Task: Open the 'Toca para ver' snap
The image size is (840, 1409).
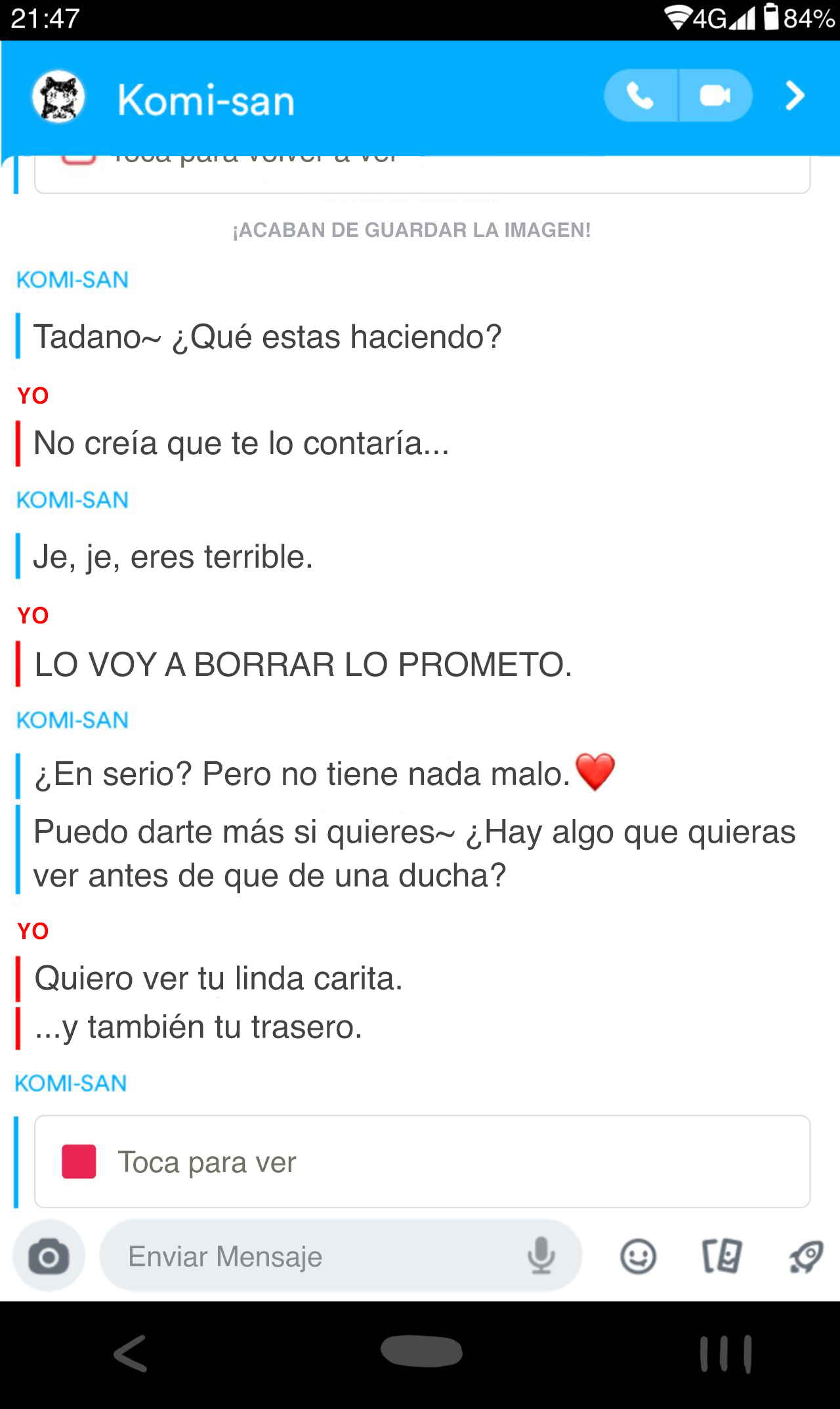Action: (x=421, y=1162)
